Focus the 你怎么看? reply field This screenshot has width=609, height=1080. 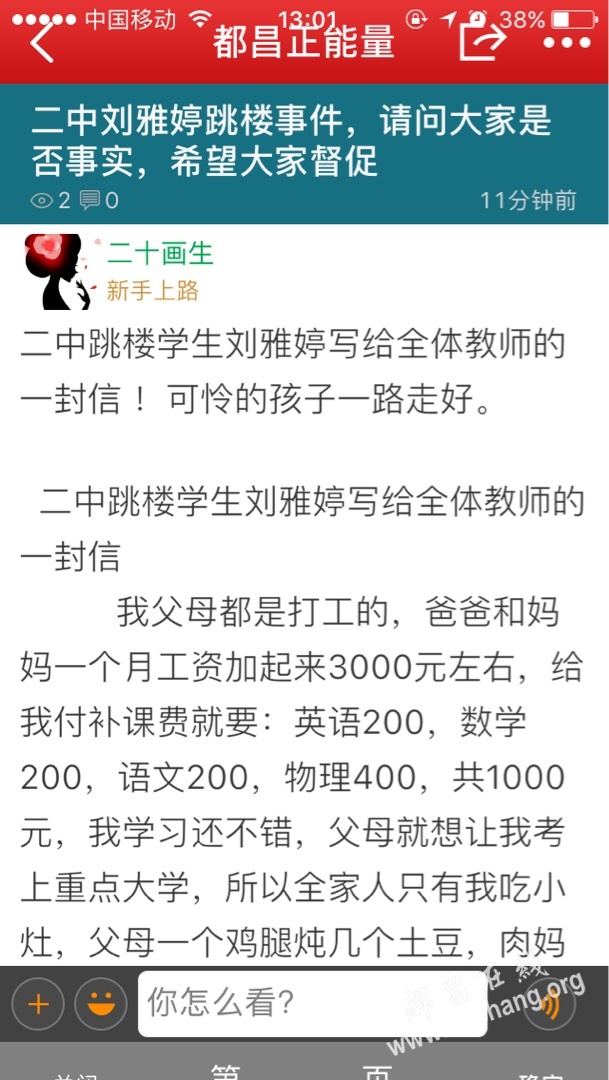(312, 1004)
